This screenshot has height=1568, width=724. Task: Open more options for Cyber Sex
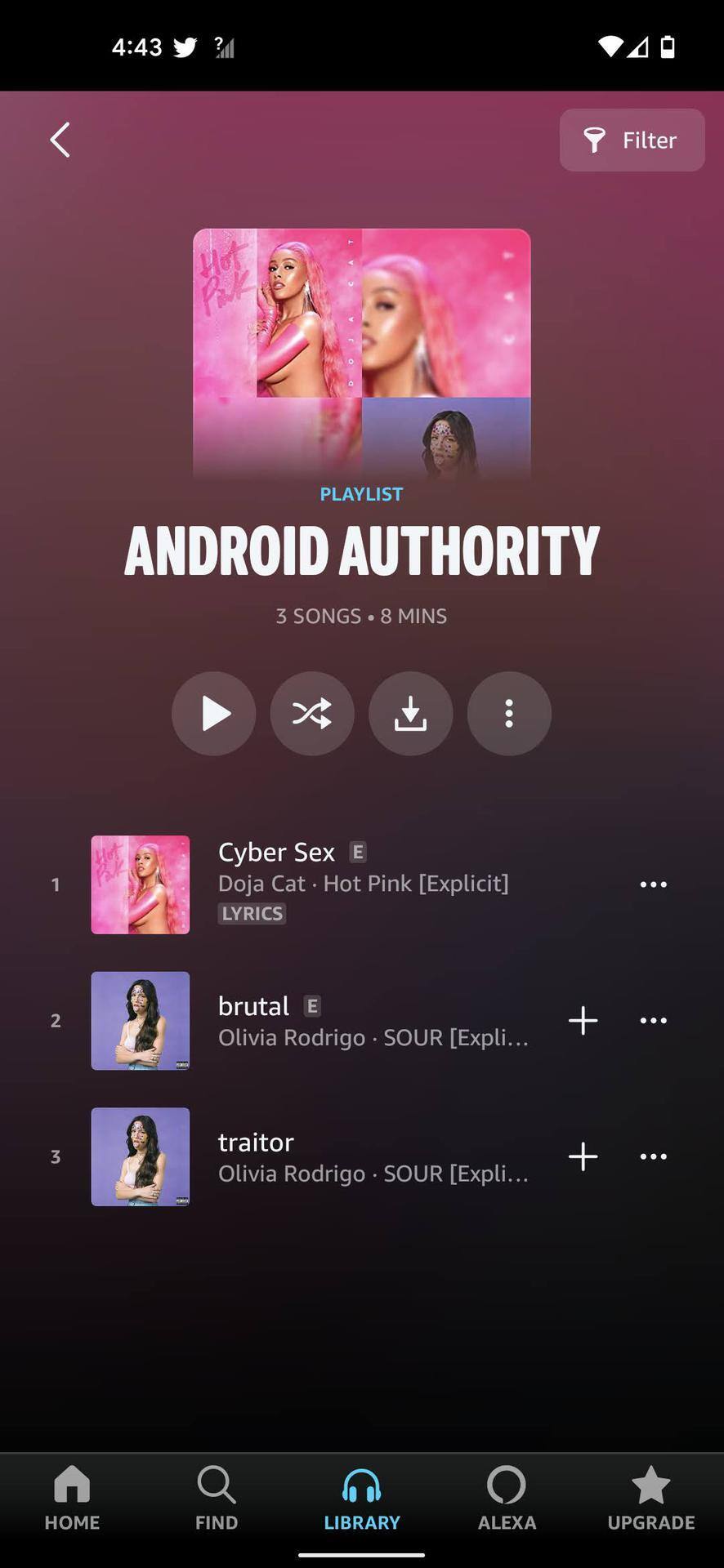point(653,884)
